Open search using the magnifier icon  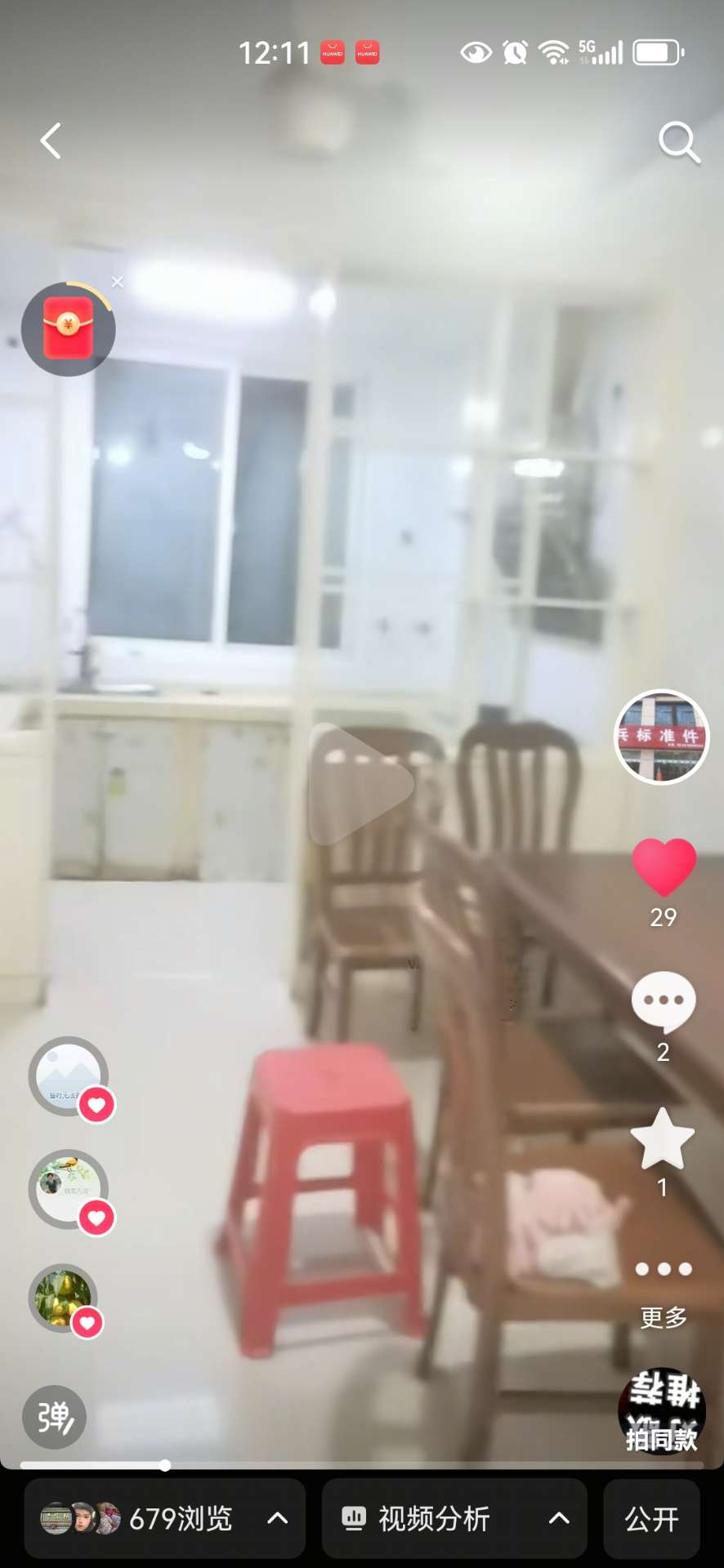(x=678, y=143)
